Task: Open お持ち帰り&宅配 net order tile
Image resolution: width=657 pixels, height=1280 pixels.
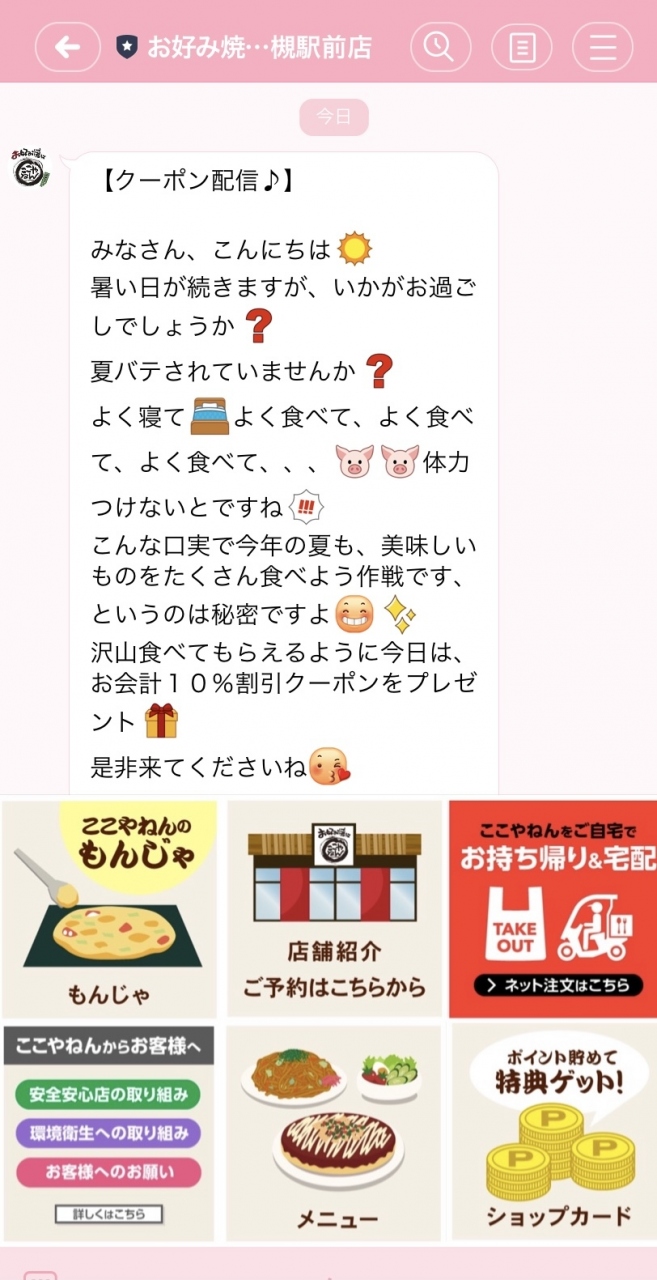Action: click(x=553, y=908)
